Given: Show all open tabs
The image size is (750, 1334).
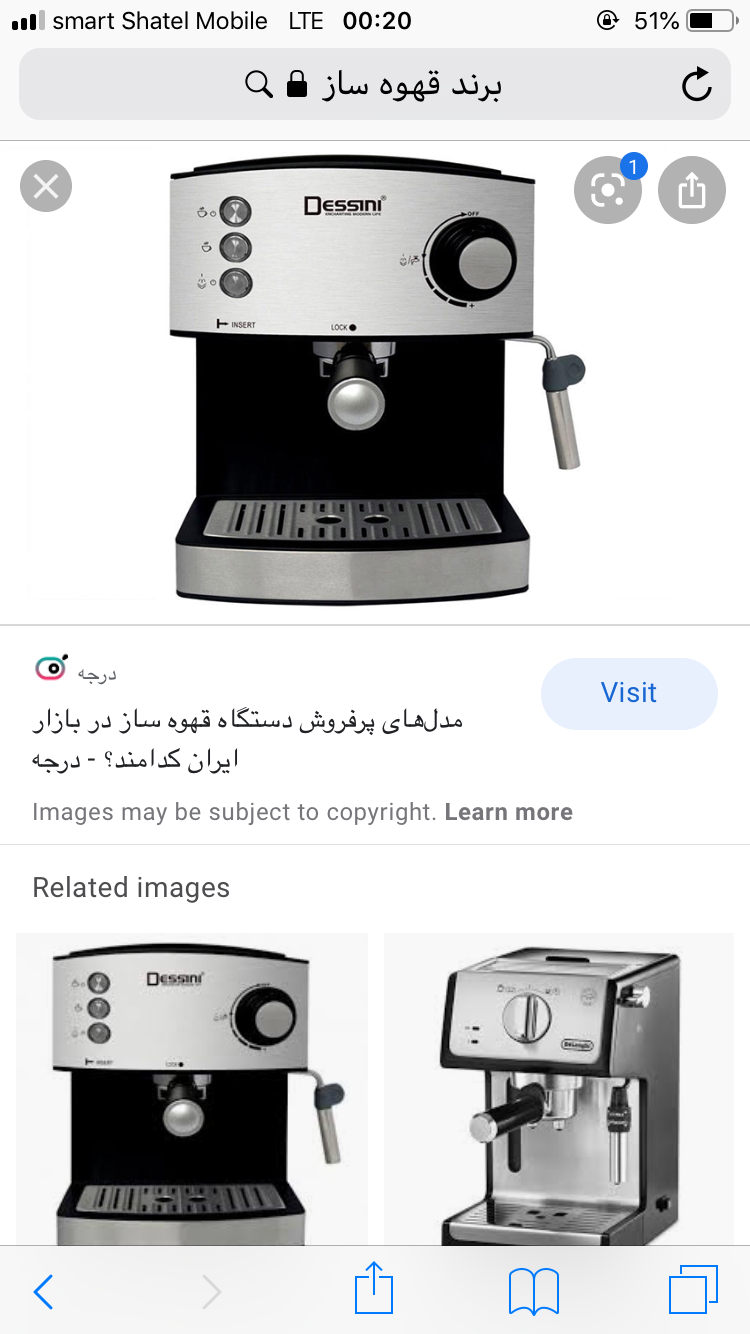Looking at the screenshot, I should [x=693, y=1290].
